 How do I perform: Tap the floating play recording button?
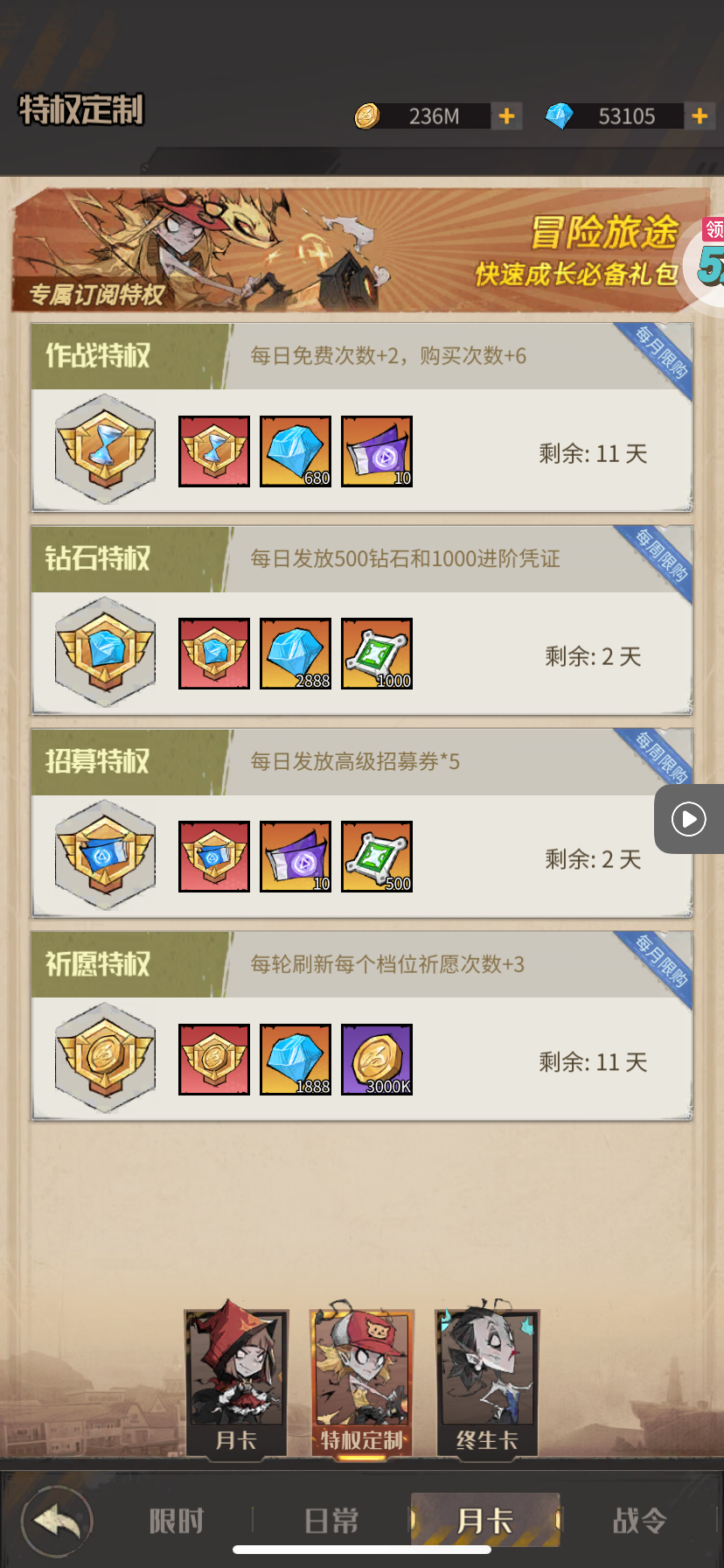pos(689,820)
